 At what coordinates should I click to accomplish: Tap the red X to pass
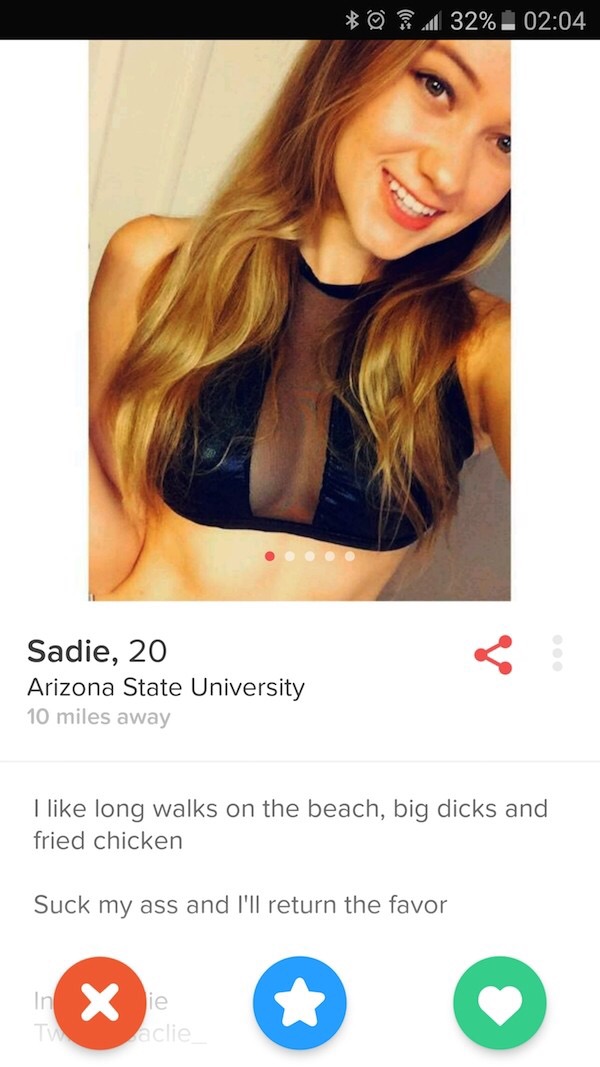(100, 1003)
